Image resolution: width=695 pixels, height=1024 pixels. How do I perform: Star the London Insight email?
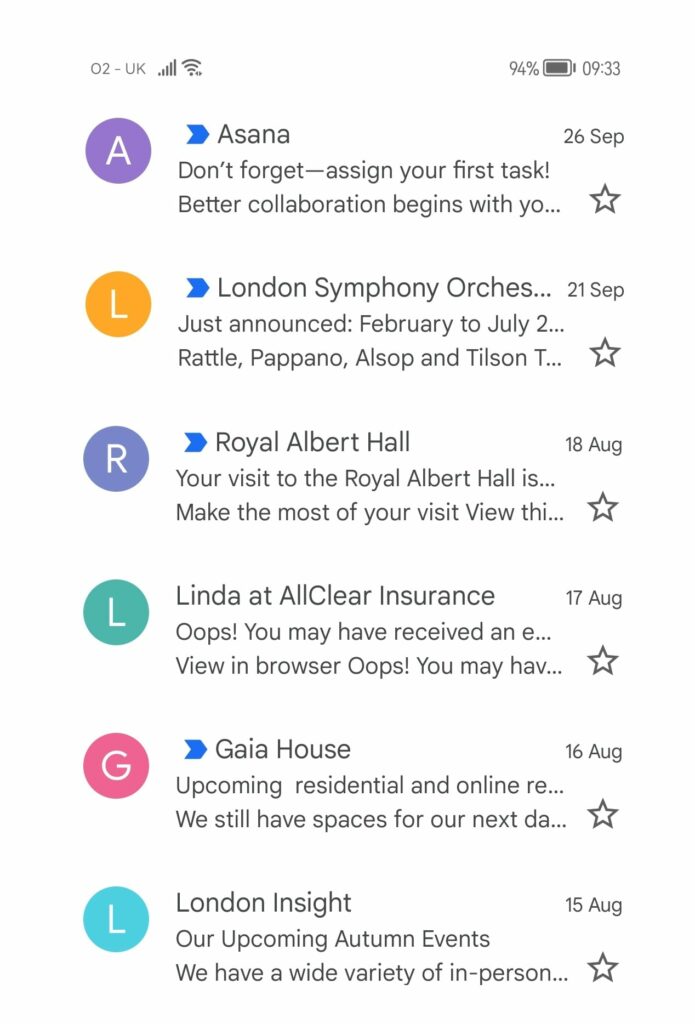pyautogui.click(x=602, y=968)
